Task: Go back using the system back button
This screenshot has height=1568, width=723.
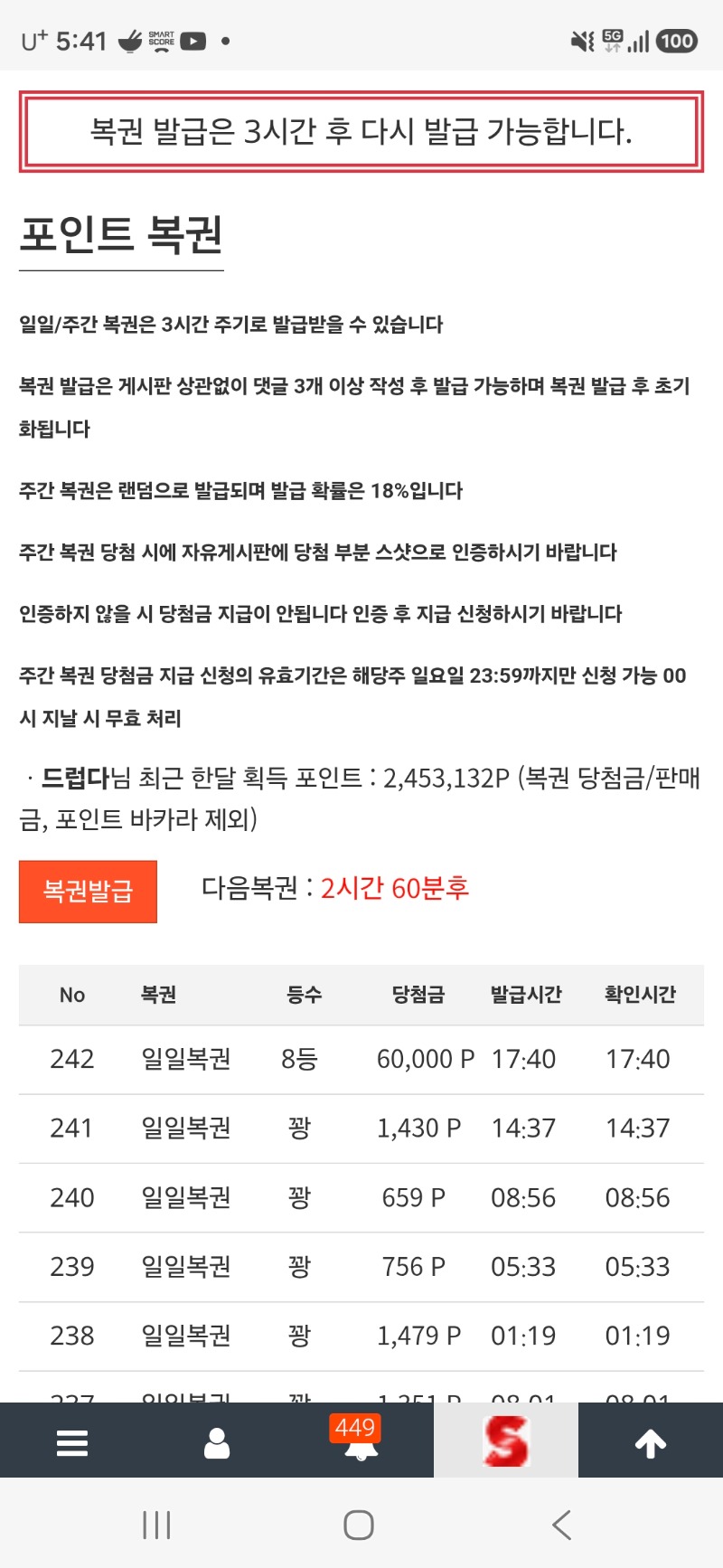Action: 561,1525
